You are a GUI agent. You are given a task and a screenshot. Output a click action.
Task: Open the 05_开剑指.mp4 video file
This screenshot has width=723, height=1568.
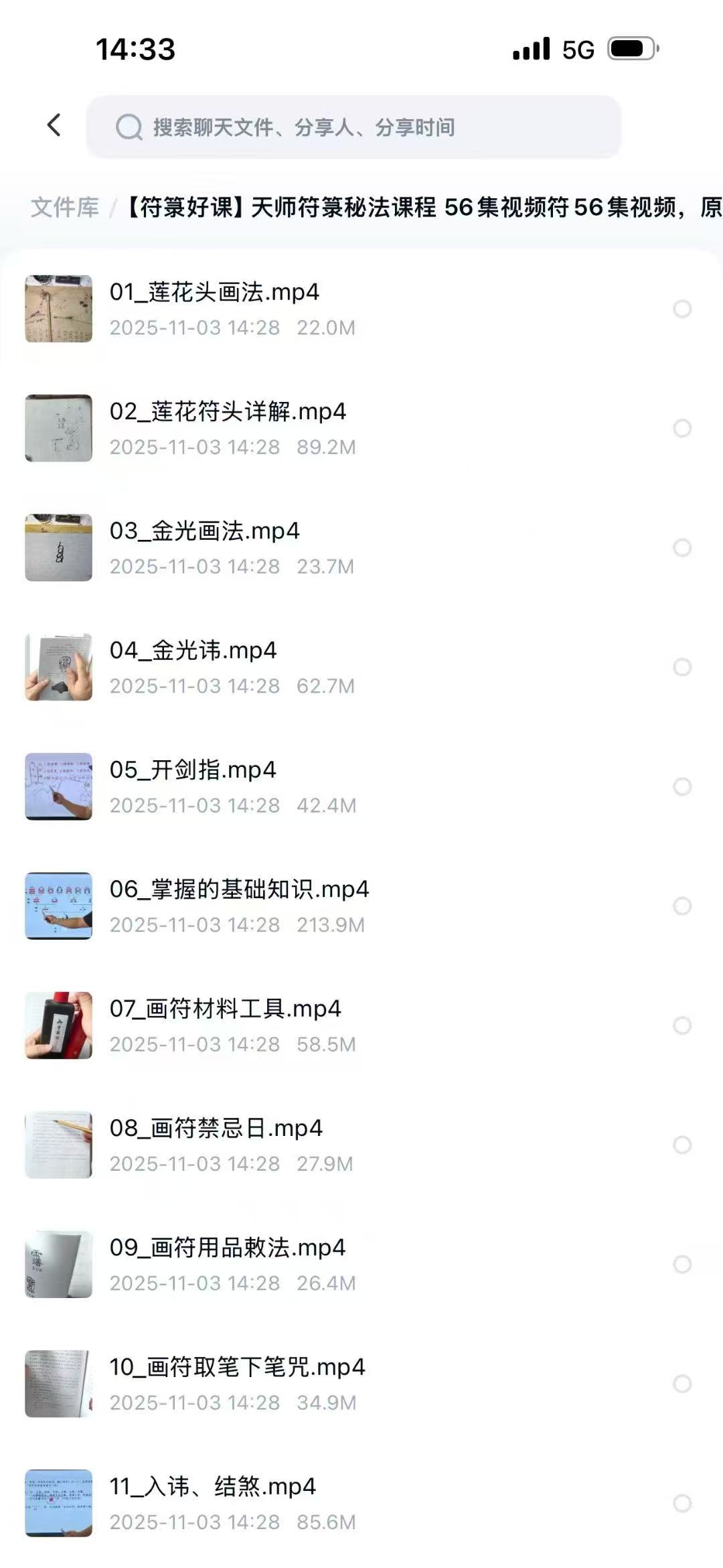pyautogui.click(x=193, y=770)
